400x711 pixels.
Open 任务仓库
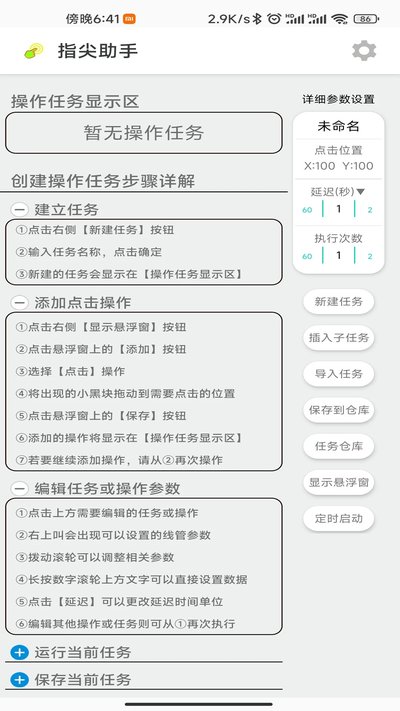[339, 446]
